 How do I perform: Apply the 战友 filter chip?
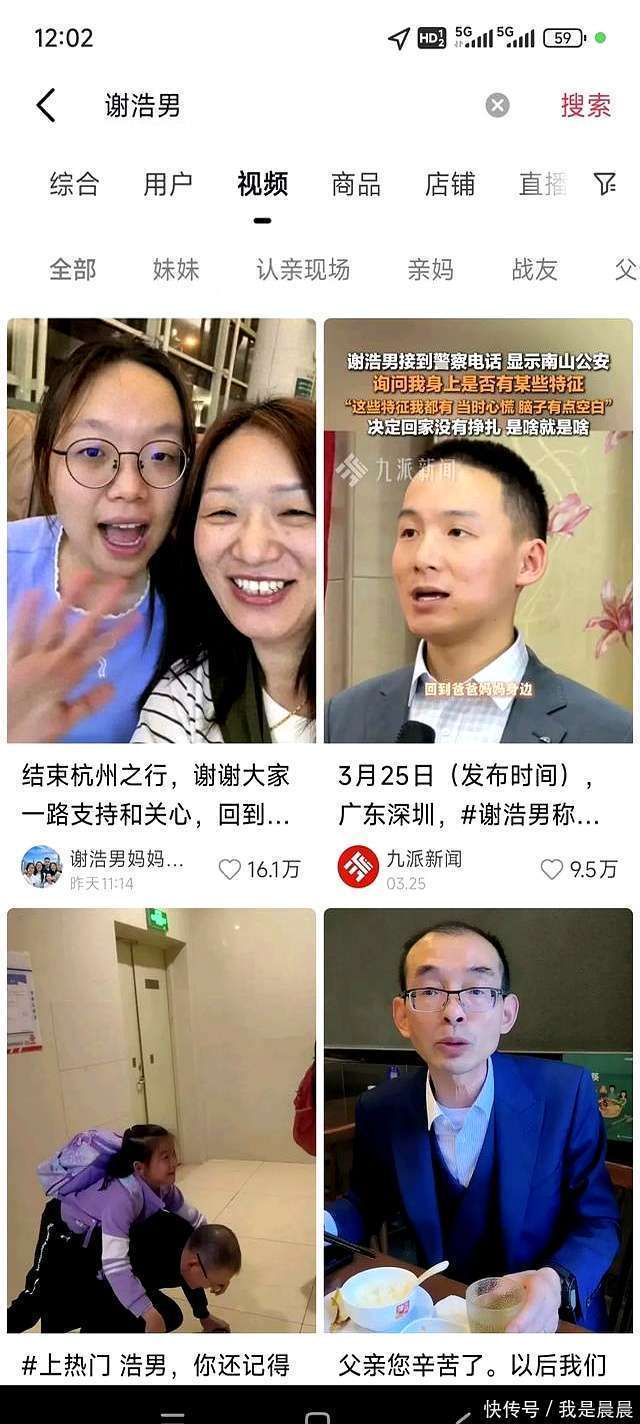(534, 269)
